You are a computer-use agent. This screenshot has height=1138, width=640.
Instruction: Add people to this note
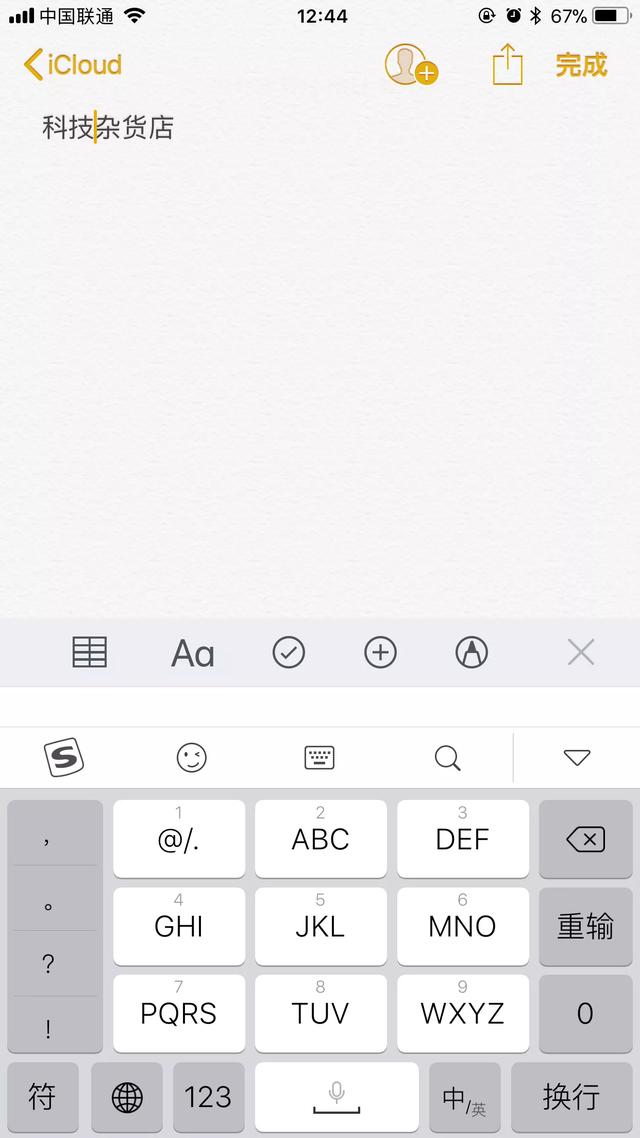[x=411, y=65]
